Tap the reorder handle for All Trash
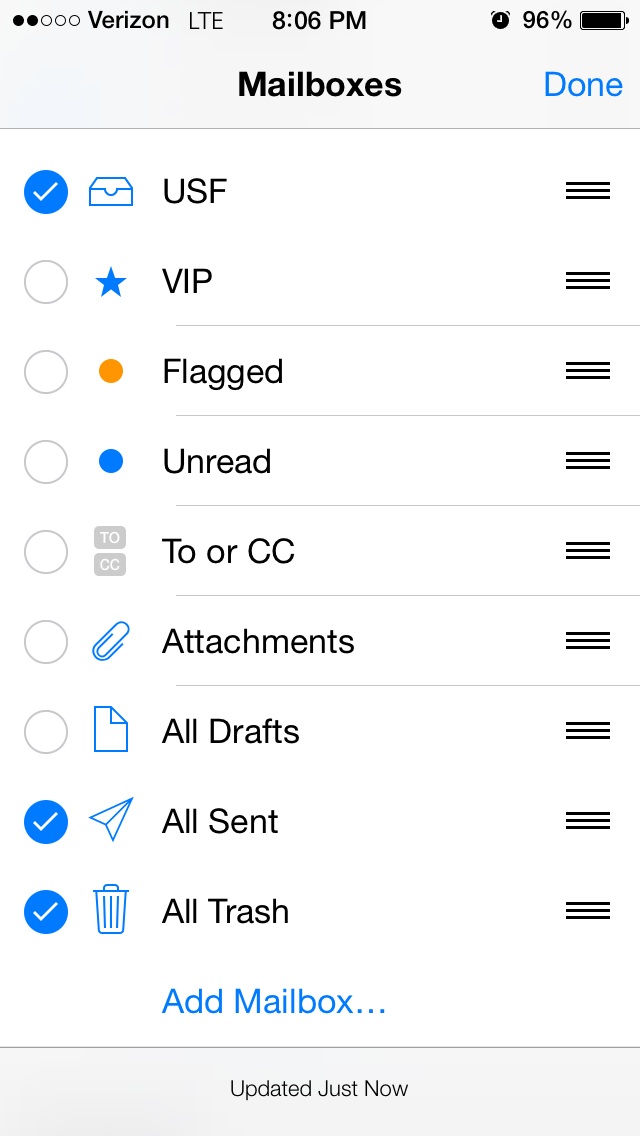The height and width of the screenshot is (1136, 640). pos(587,911)
